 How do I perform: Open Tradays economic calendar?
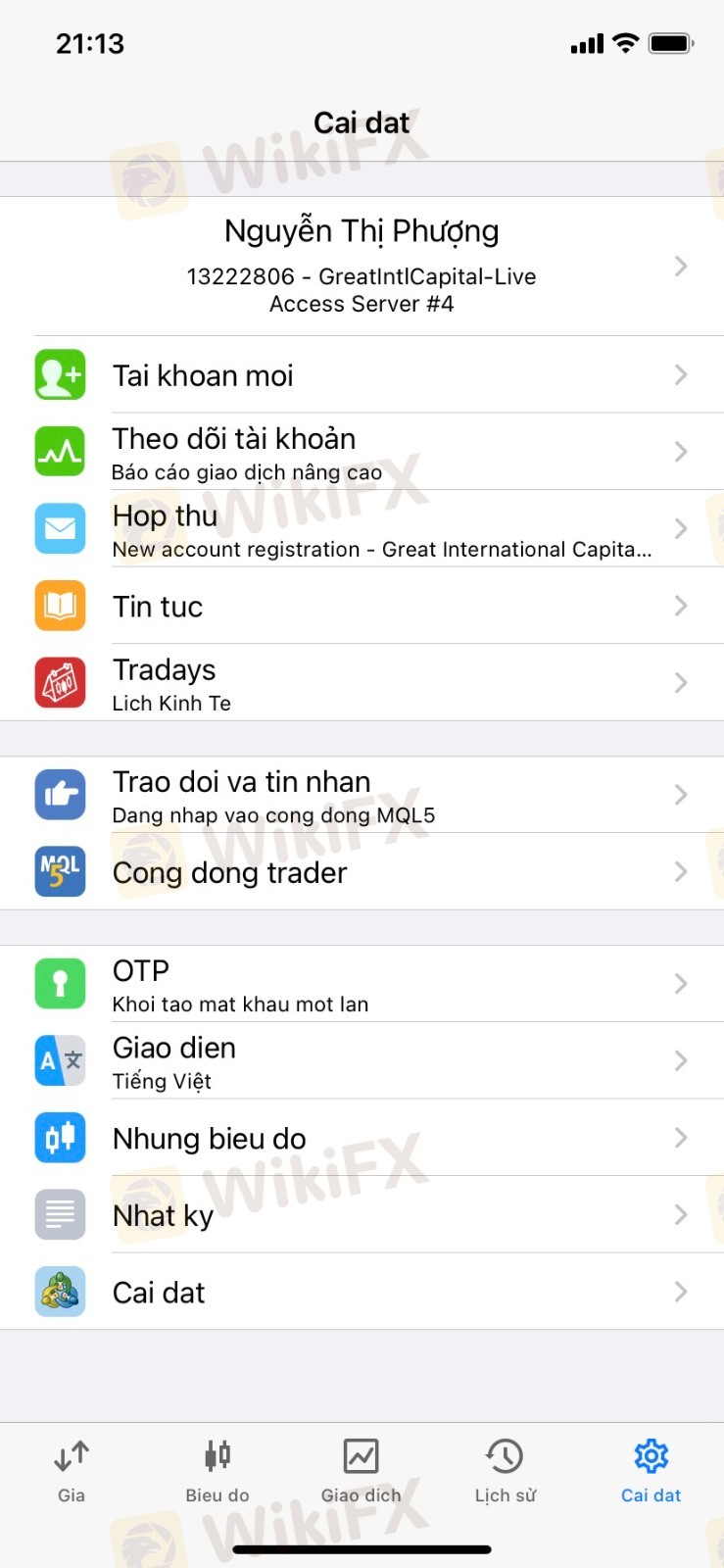click(362, 683)
